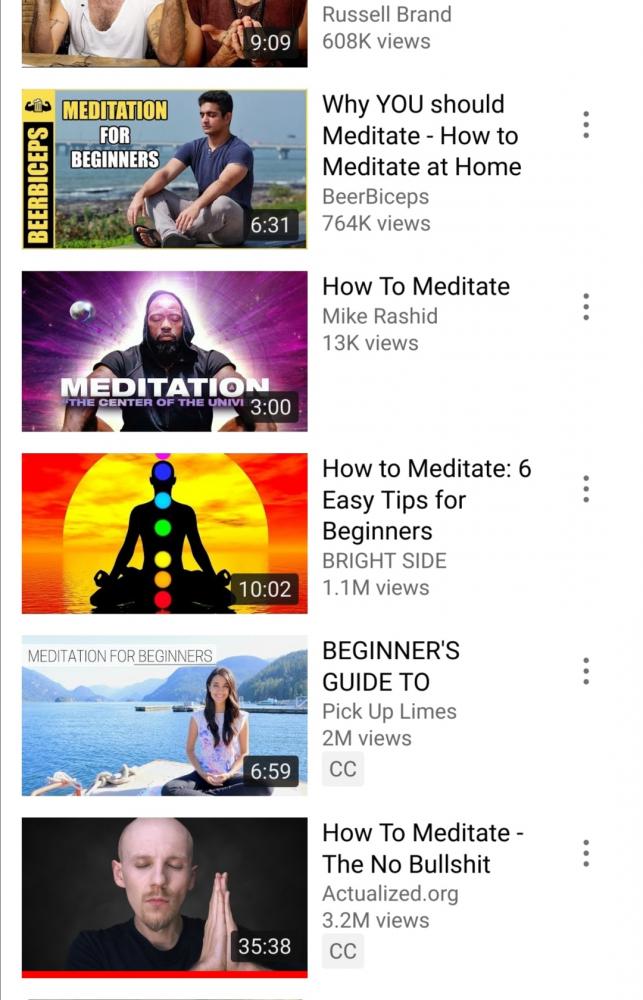The image size is (643, 1000).
Task: Watch BRIGHT SIDE's 6 Easy Tips video
Action: pos(165,532)
